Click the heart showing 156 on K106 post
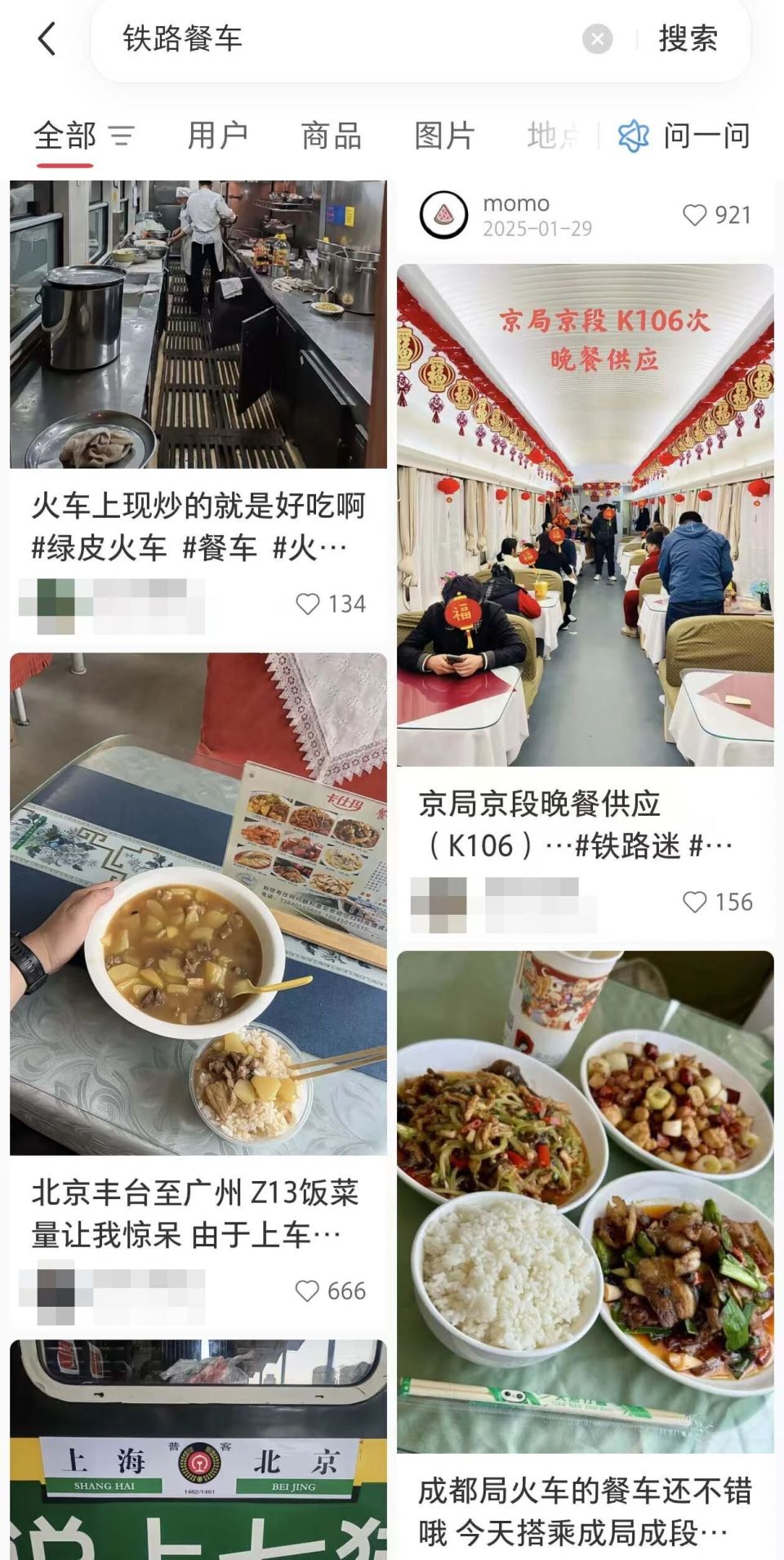This screenshot has width=784, height=1560. [696, 903]
